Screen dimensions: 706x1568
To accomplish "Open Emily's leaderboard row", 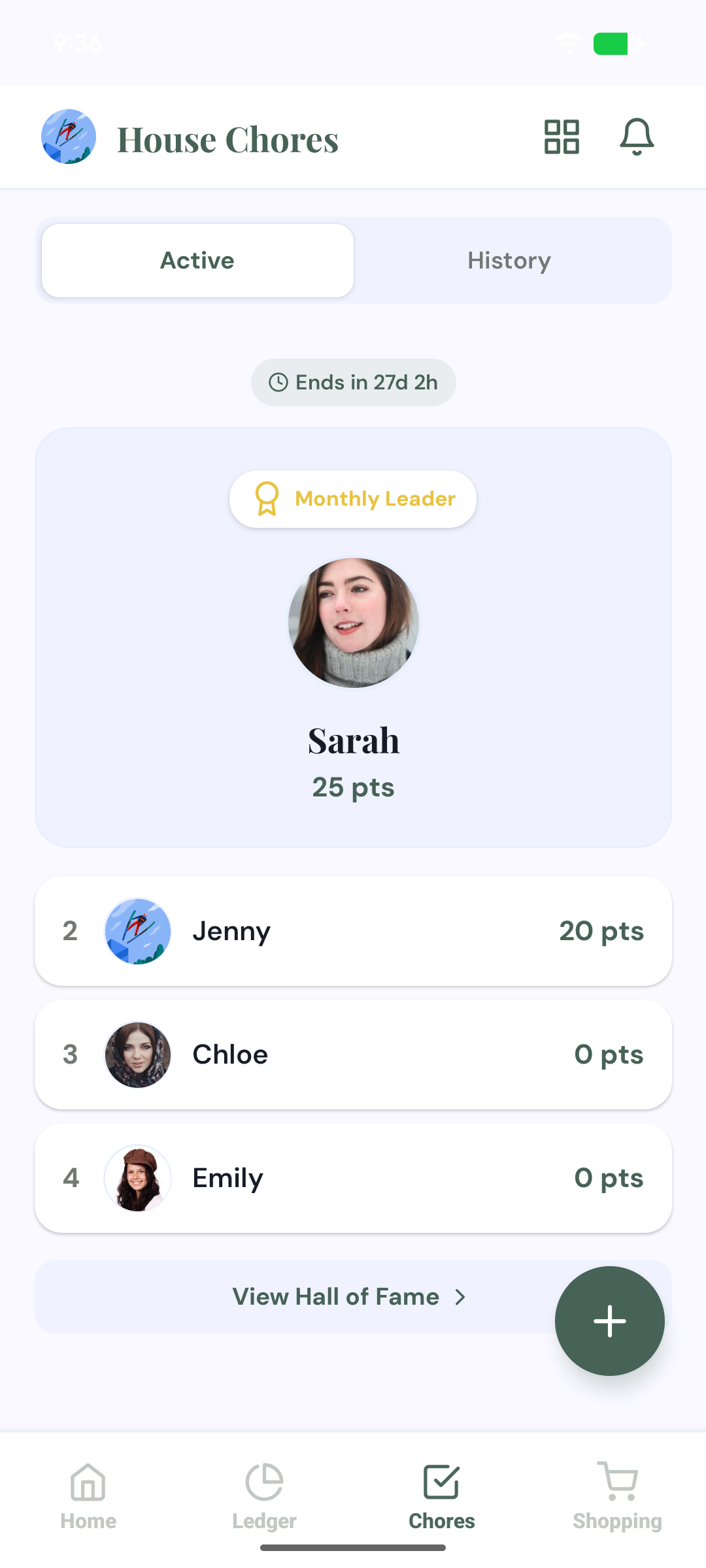I will tap(353, 1178).
